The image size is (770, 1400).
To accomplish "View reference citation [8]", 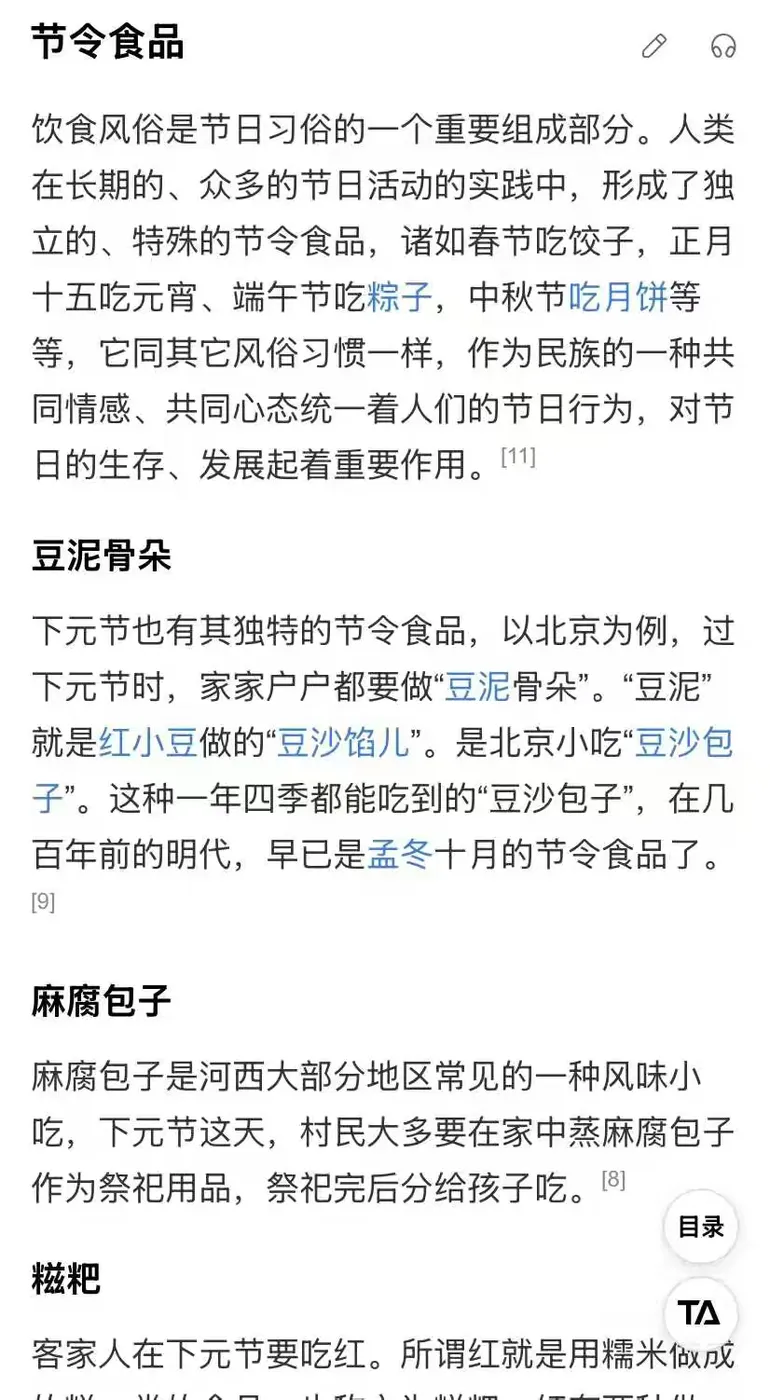I will (613, 1180).
